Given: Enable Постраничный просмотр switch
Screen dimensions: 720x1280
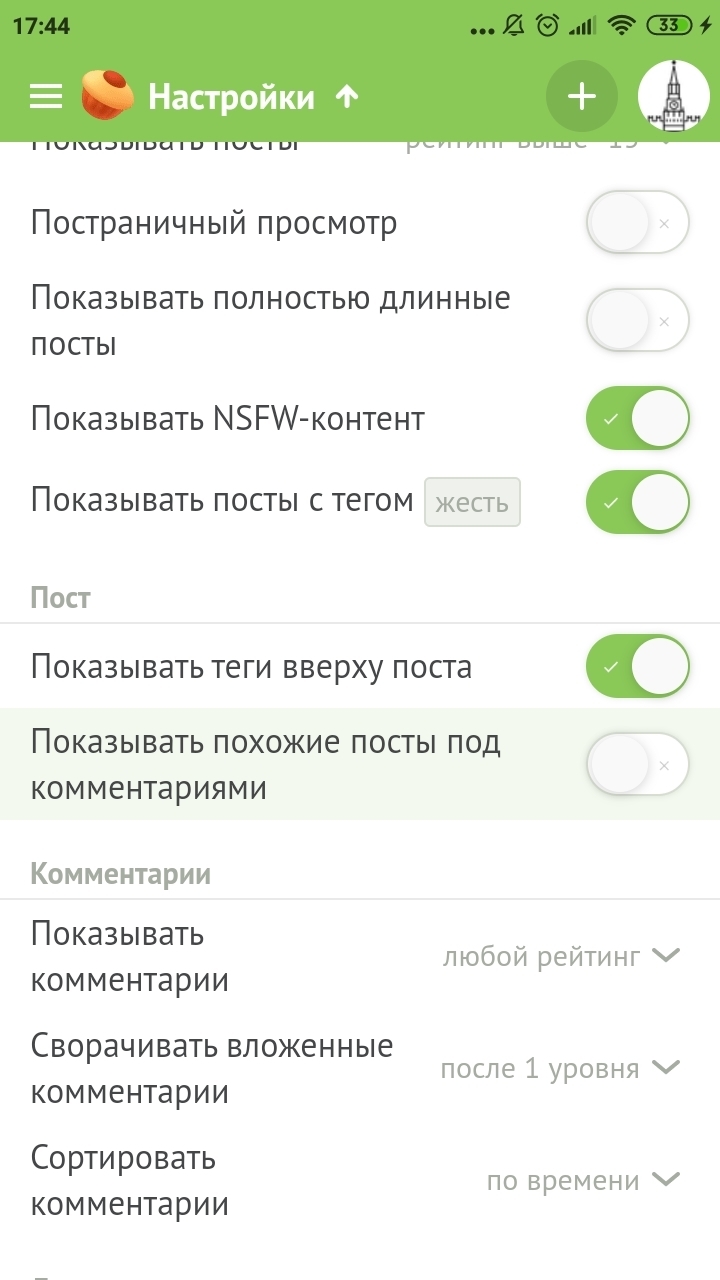Looking at the screenshot, I should 638,222.
